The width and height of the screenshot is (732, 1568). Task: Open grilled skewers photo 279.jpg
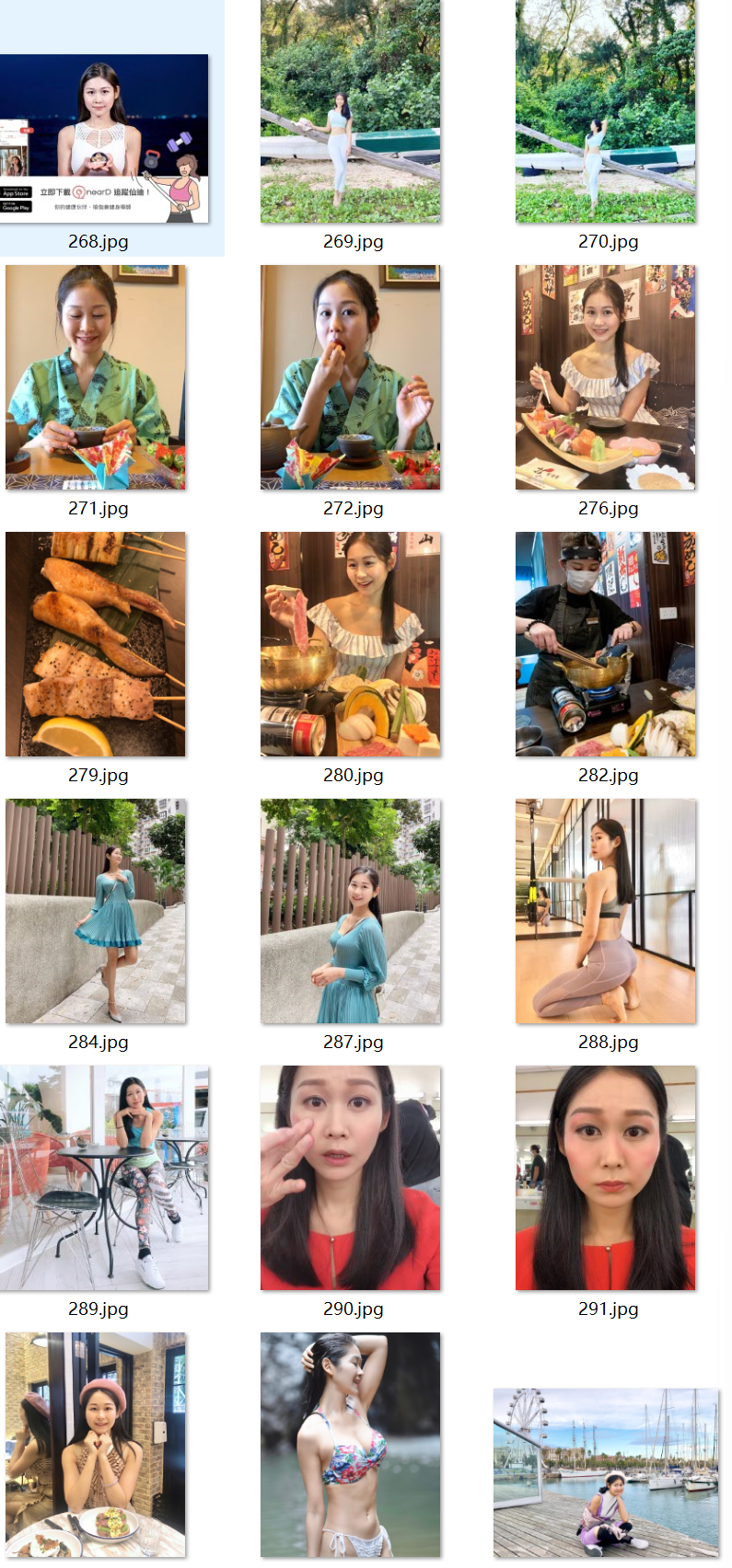96,644
